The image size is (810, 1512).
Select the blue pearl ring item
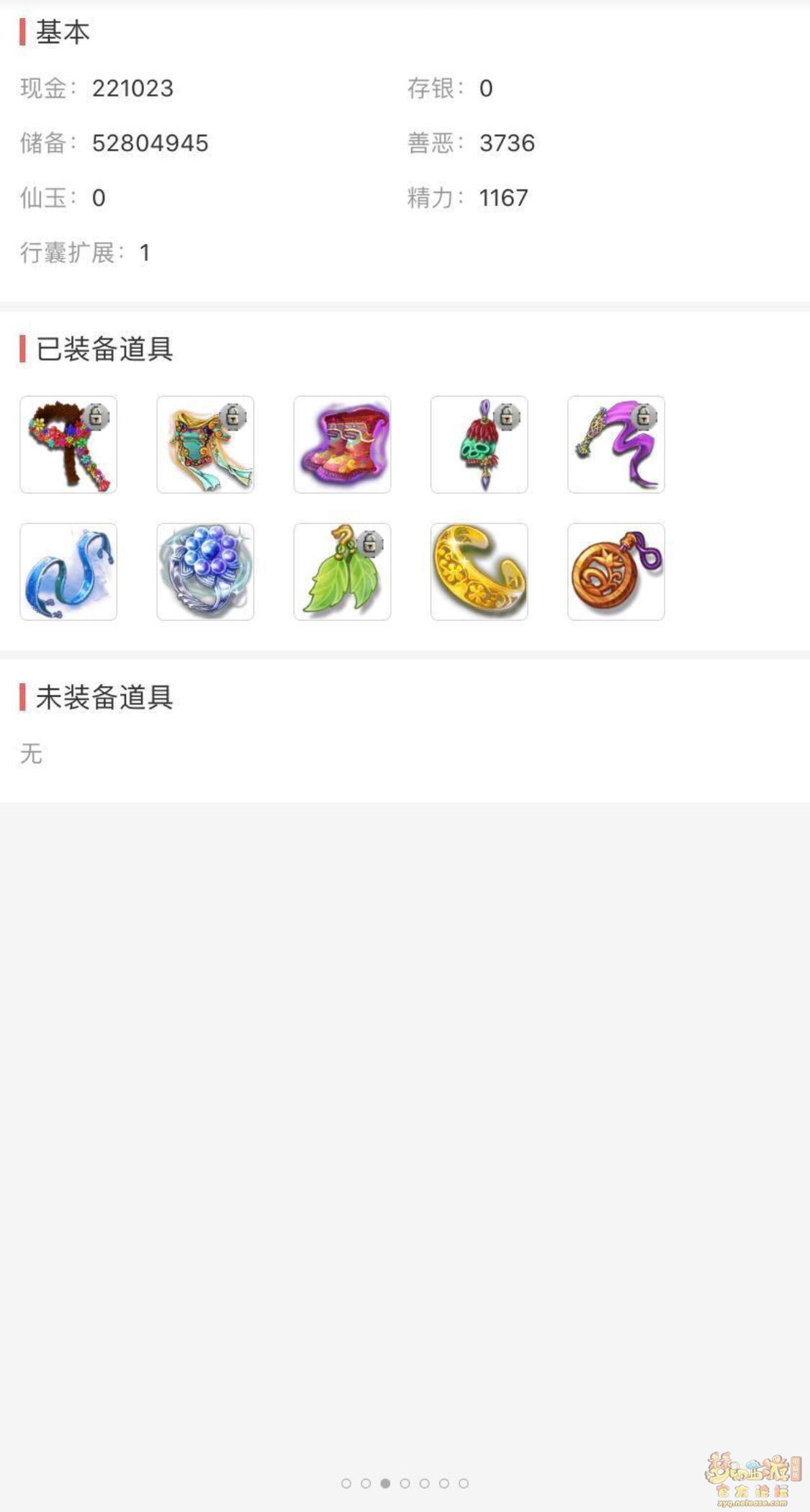pyautogui.click(x=205, y=572)
